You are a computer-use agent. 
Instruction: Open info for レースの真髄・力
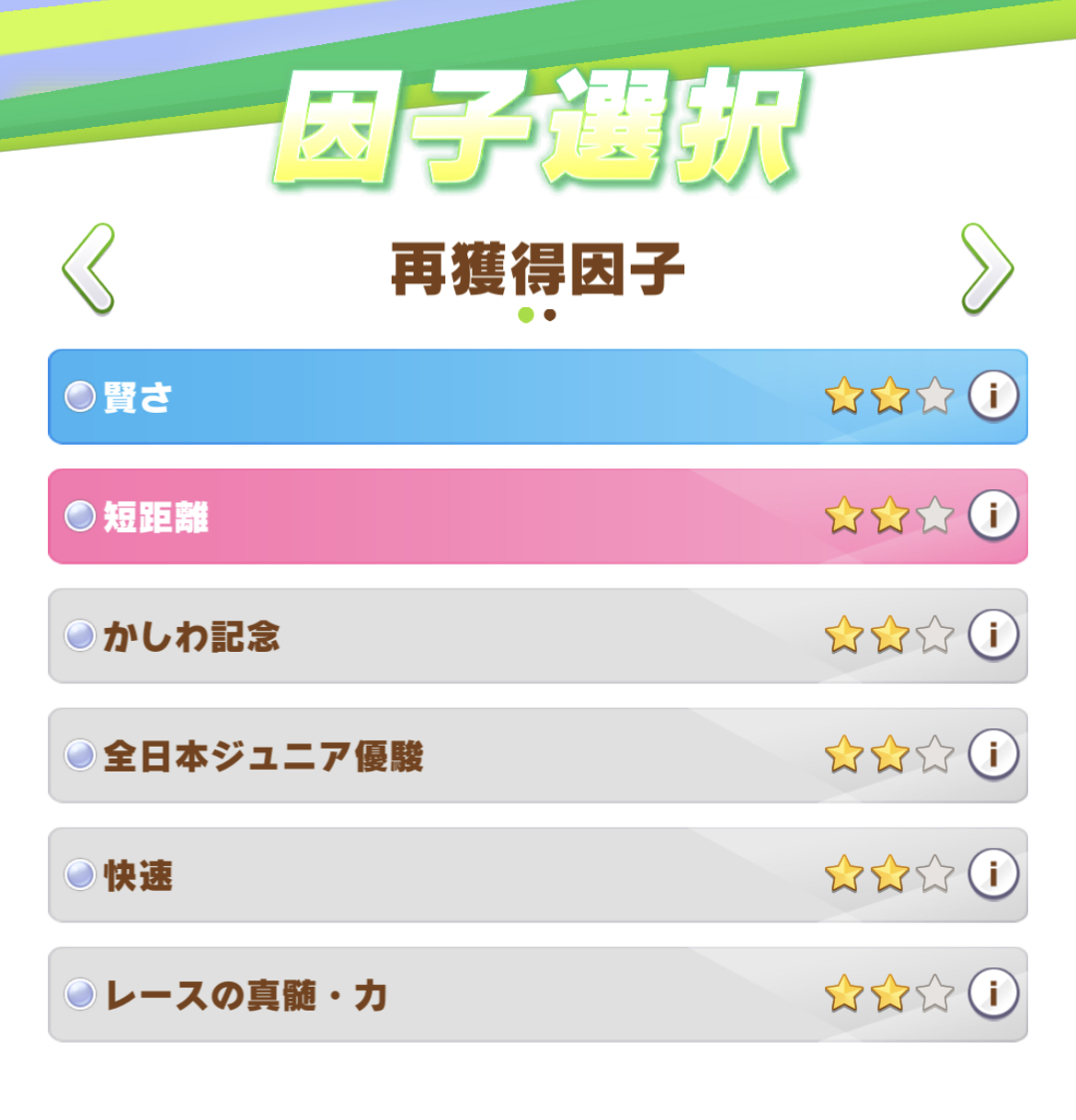pyautogui.click(x=993, y=994)
